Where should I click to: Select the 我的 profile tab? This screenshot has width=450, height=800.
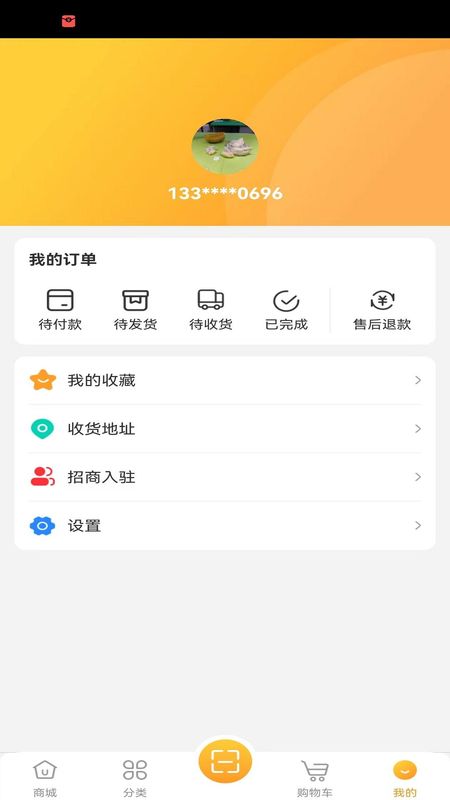coord(405,778)
